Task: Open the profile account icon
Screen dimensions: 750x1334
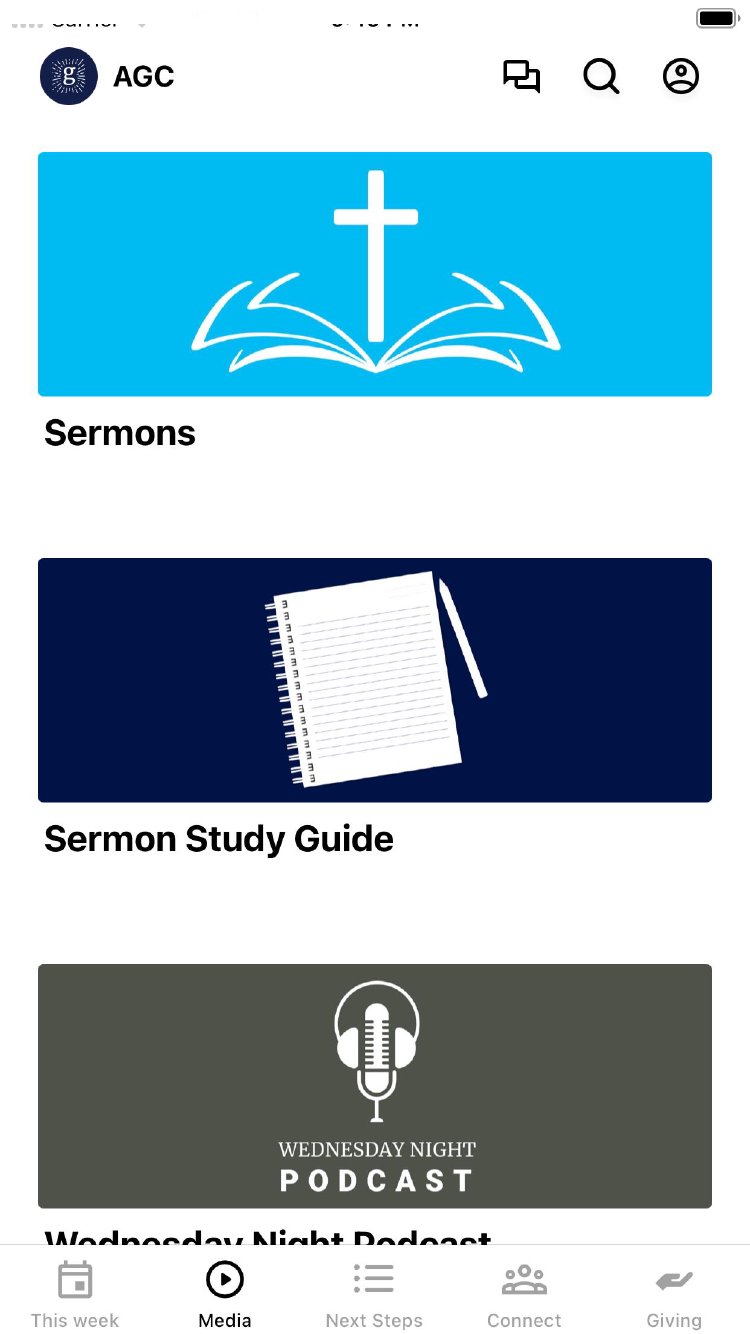Action: coord(681,77)
